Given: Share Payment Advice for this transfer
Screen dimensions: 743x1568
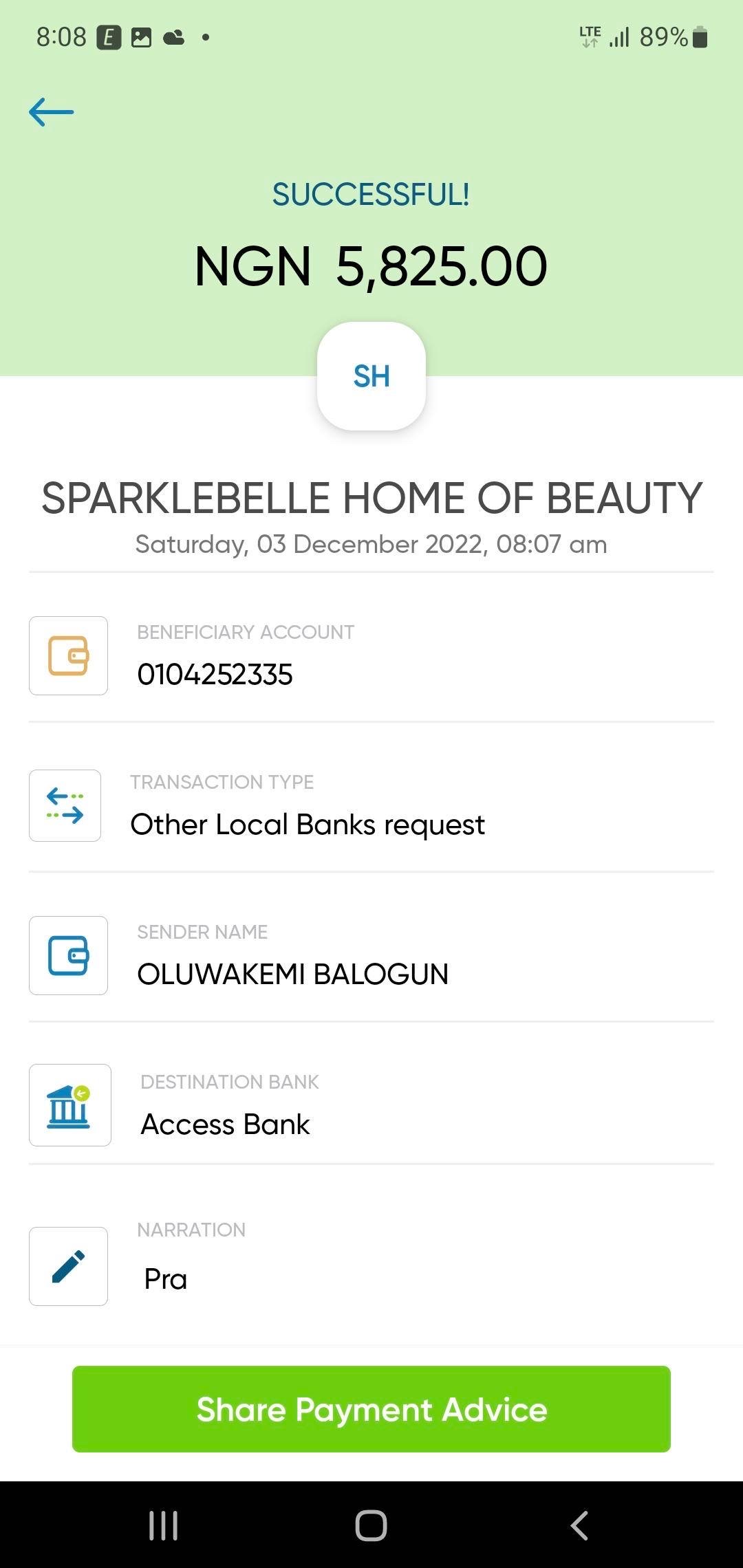Looking at the screenshot, I should pyautogui.click(x=371, y=1409).
